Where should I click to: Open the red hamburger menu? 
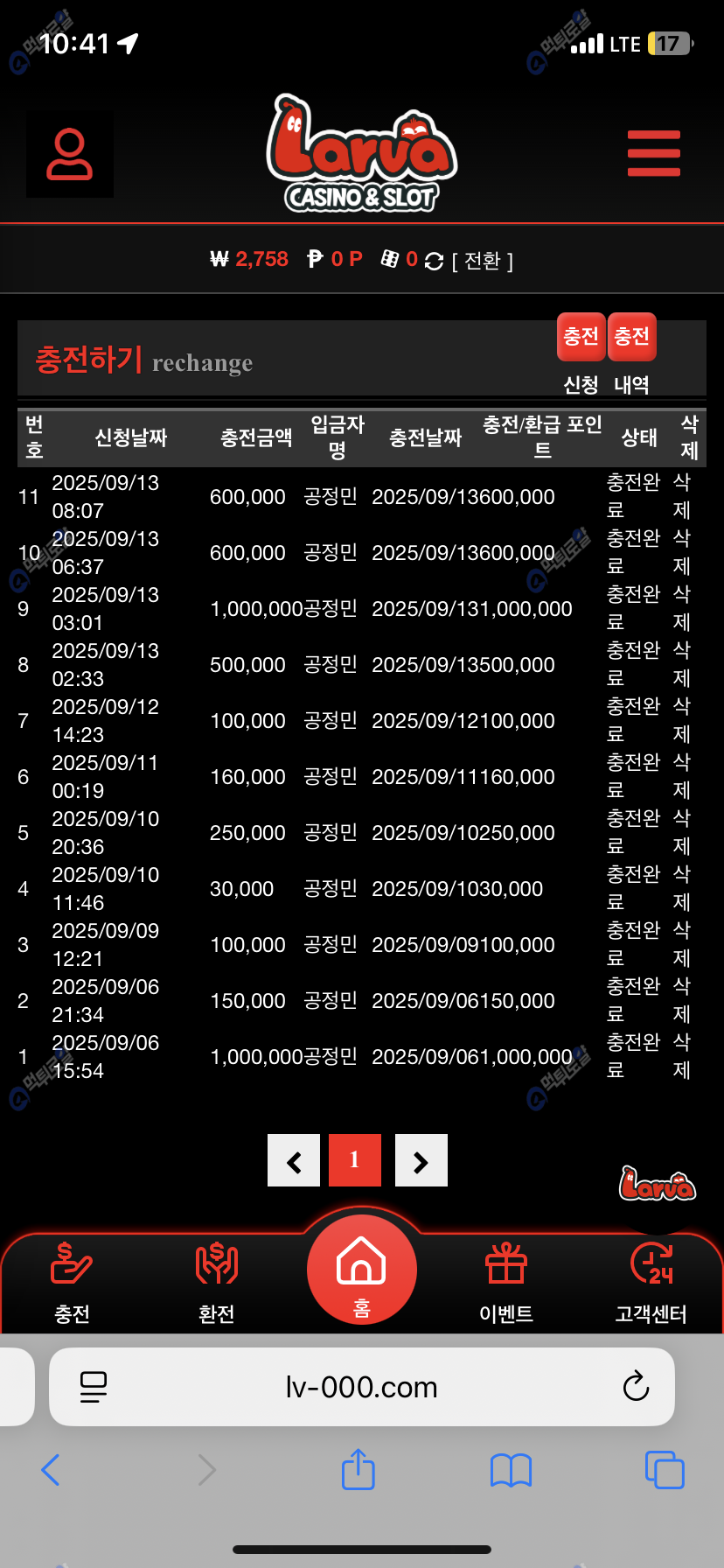tap(653, 153)
